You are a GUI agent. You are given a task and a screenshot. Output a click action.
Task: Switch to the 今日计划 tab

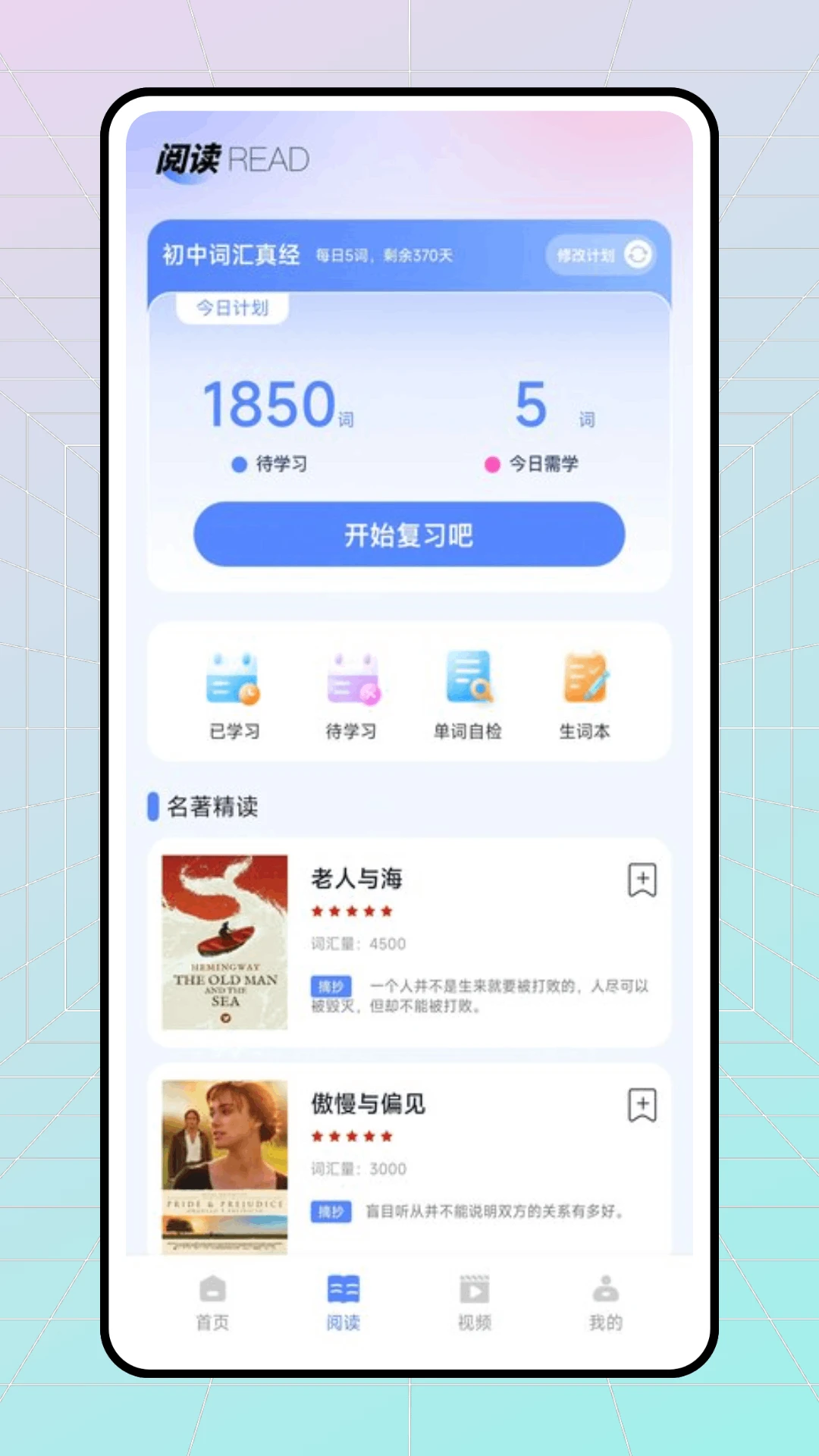click(x=231, y=307)
